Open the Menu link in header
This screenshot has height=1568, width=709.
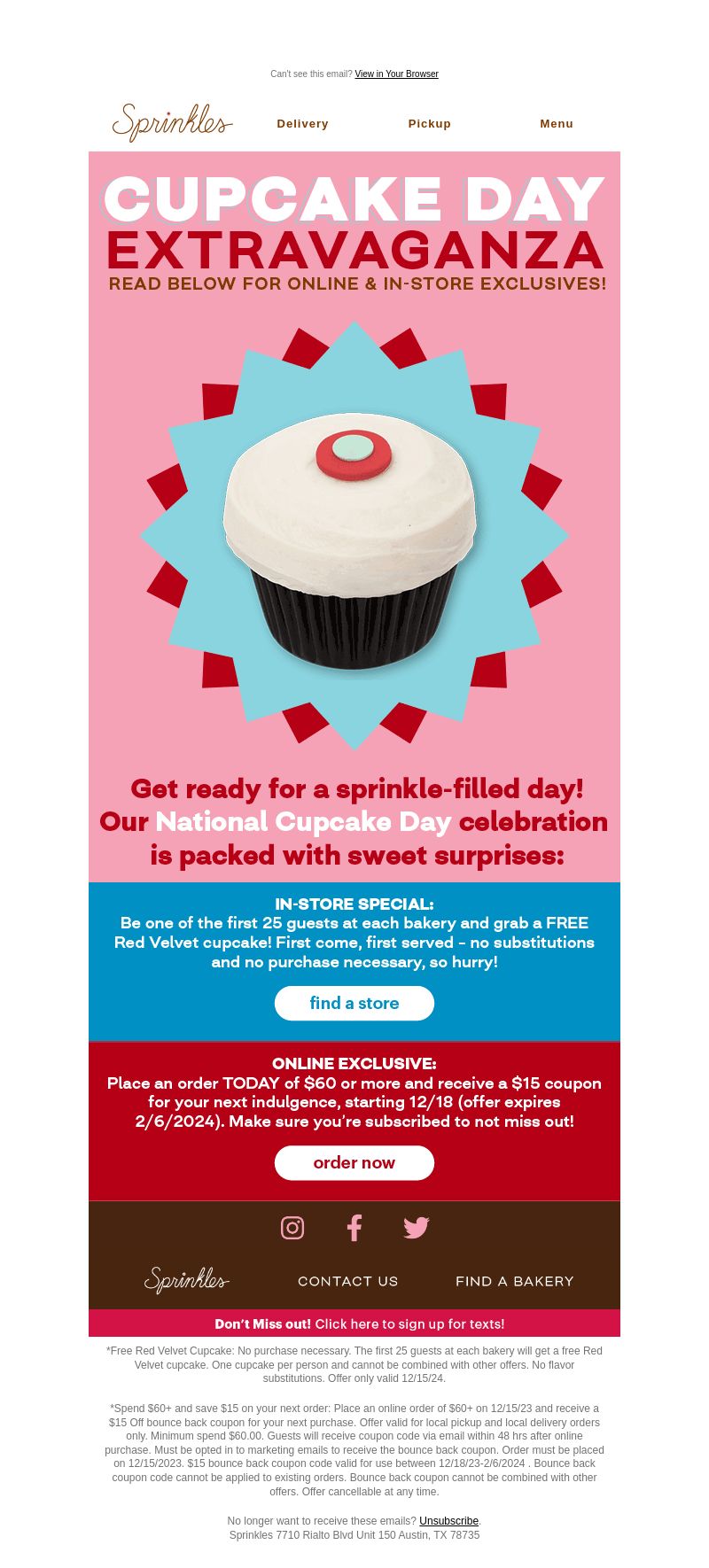tap(557, 124)
